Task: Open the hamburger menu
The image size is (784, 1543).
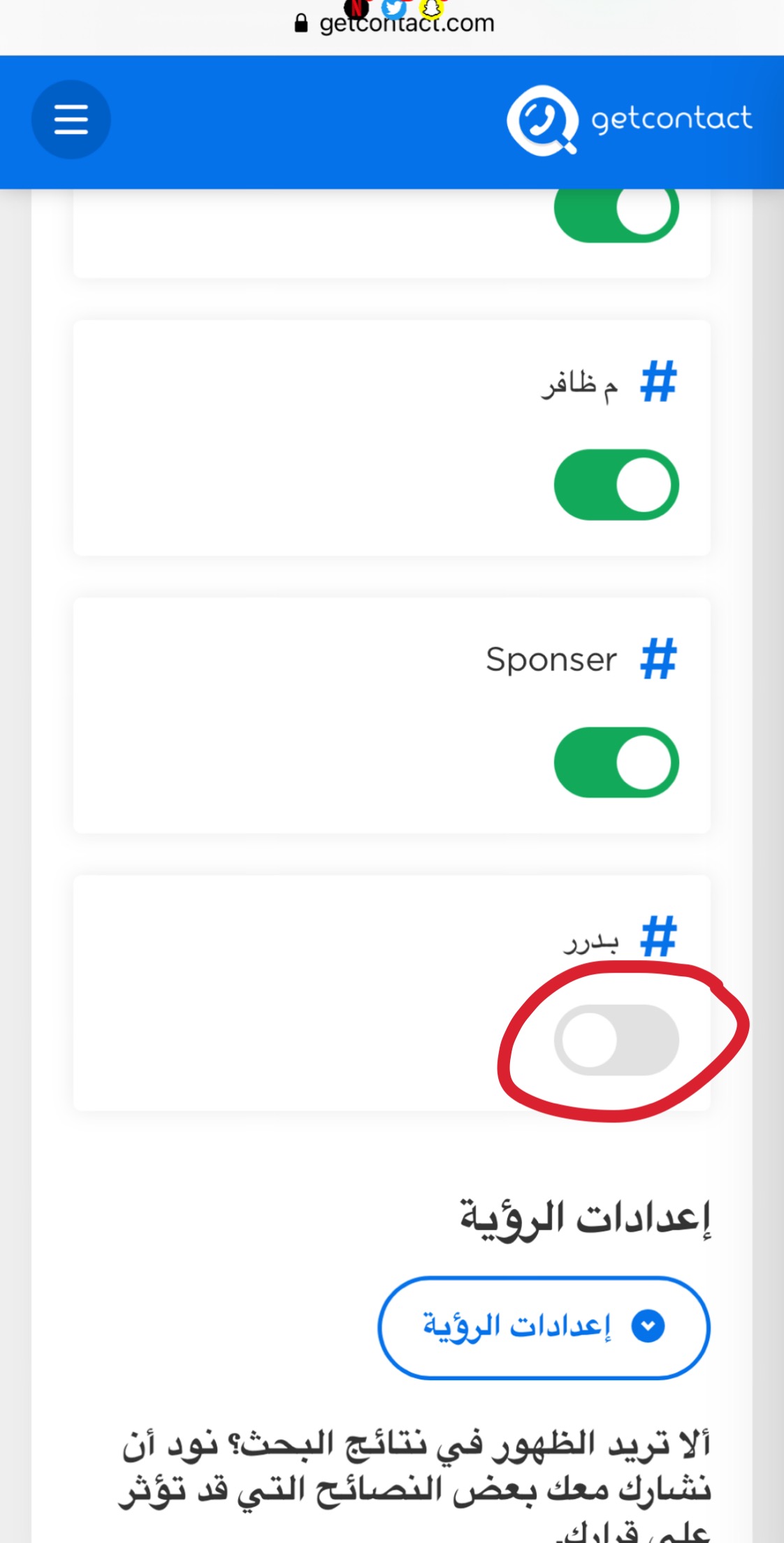Action: tap(71, 119)
